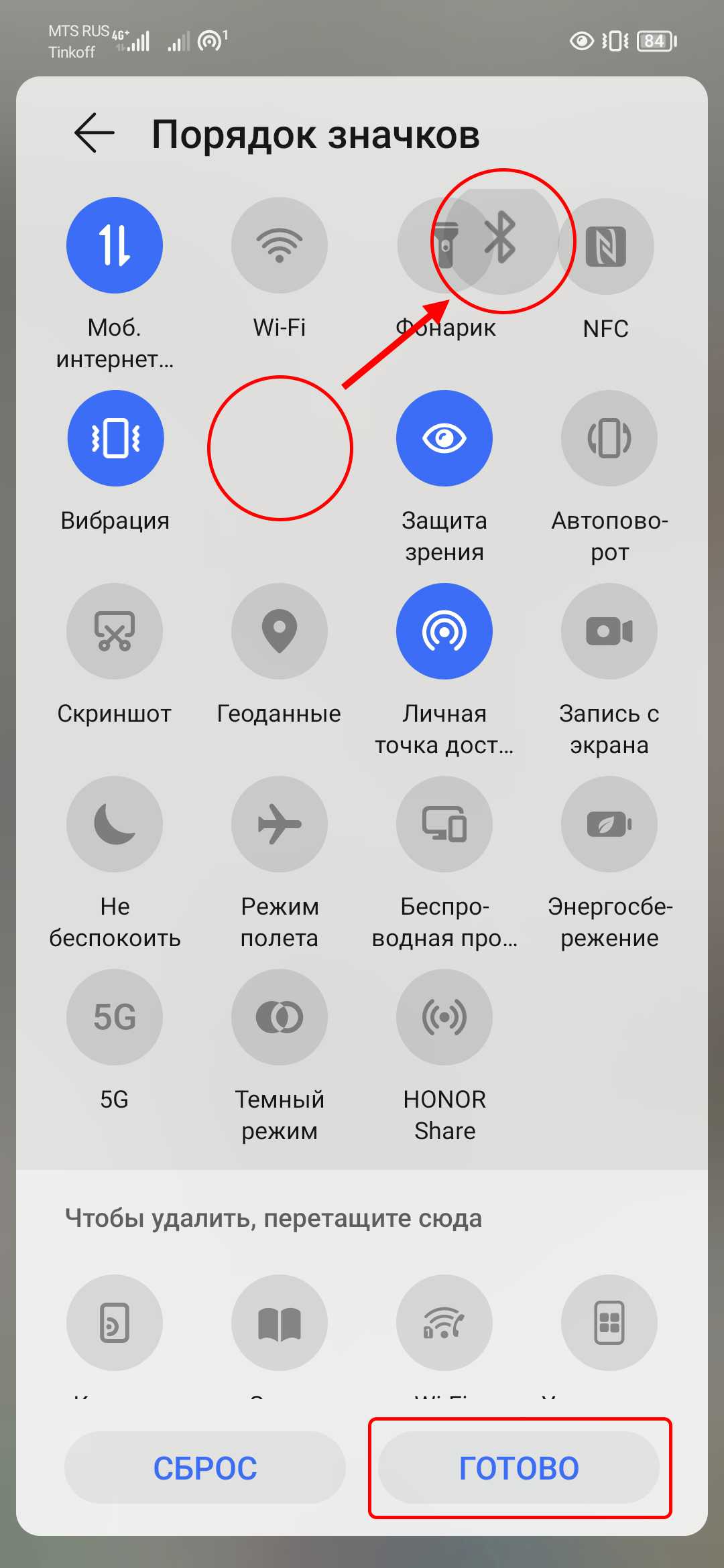Toggle the Режим полета tile
The width and height of the screenshot is (724, 1568).
pos(280,824)
